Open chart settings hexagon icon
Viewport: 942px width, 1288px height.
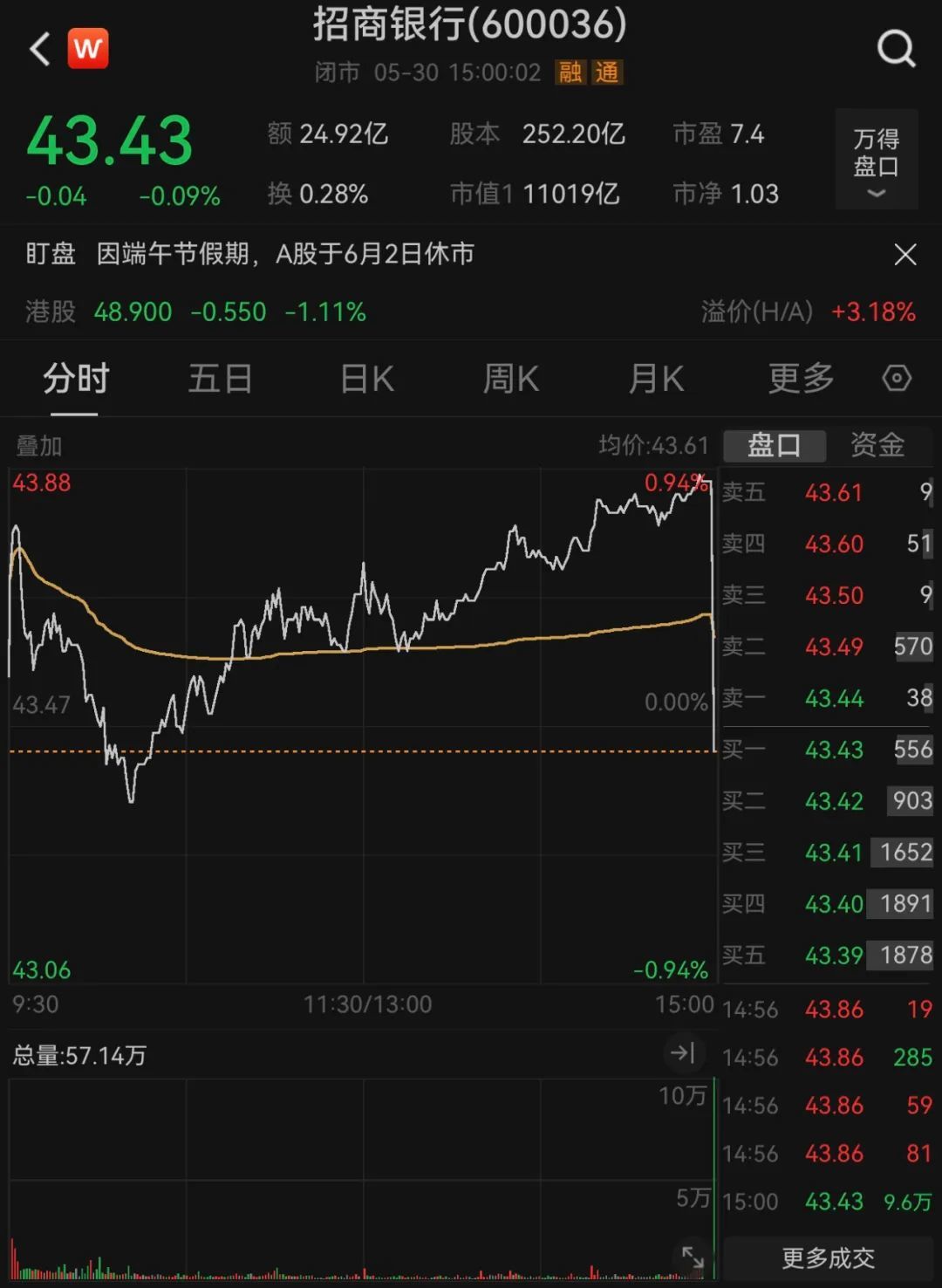tap(897, 379)
